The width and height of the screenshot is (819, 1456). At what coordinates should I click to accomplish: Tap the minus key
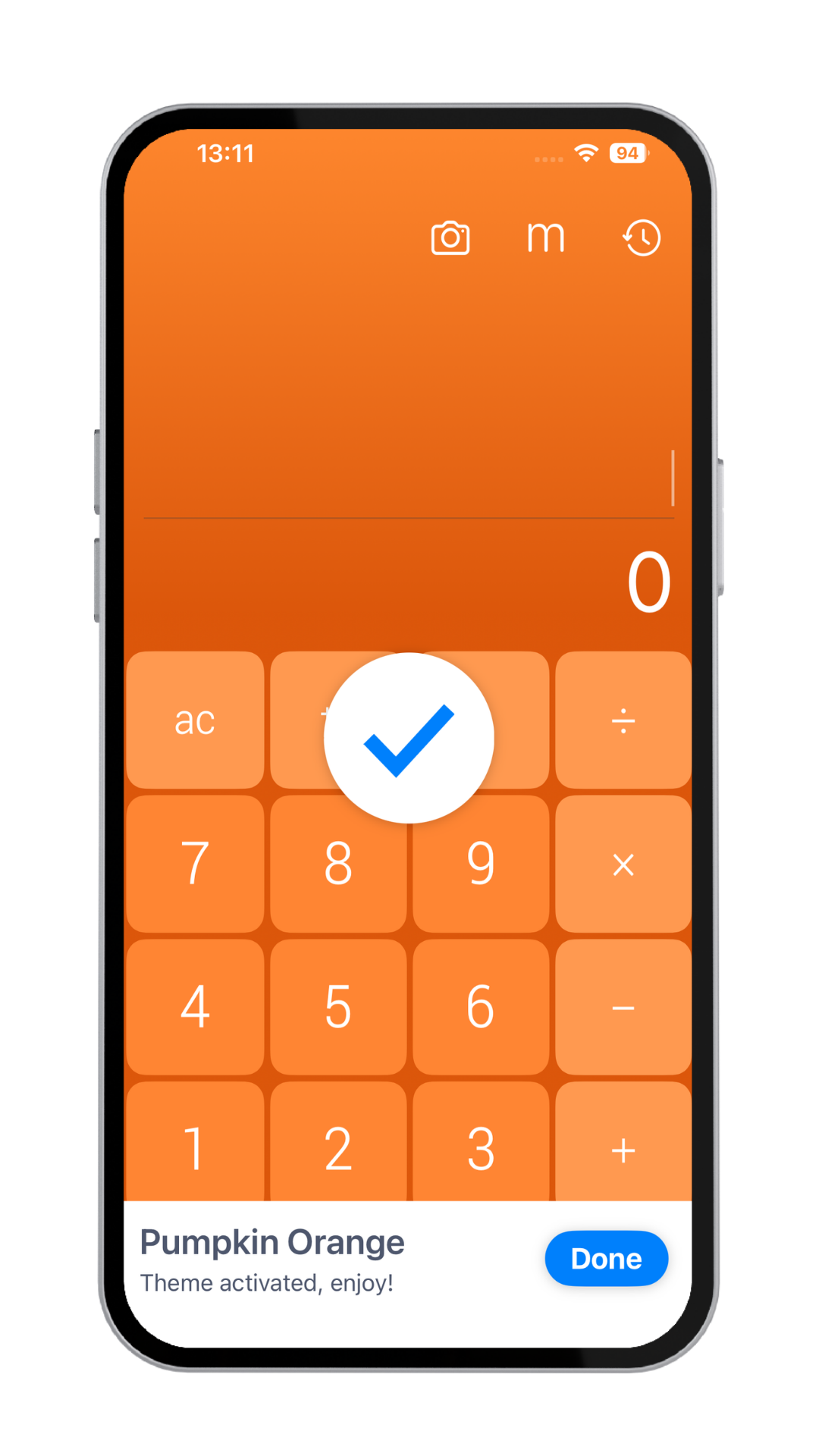[x=623, y=1008]
